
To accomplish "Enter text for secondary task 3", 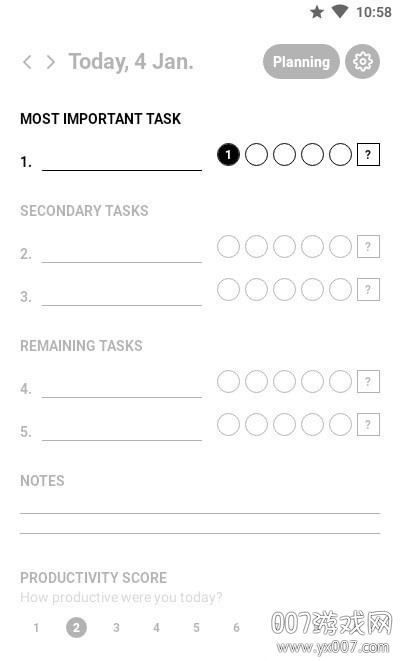I will [x=122, y=296].
